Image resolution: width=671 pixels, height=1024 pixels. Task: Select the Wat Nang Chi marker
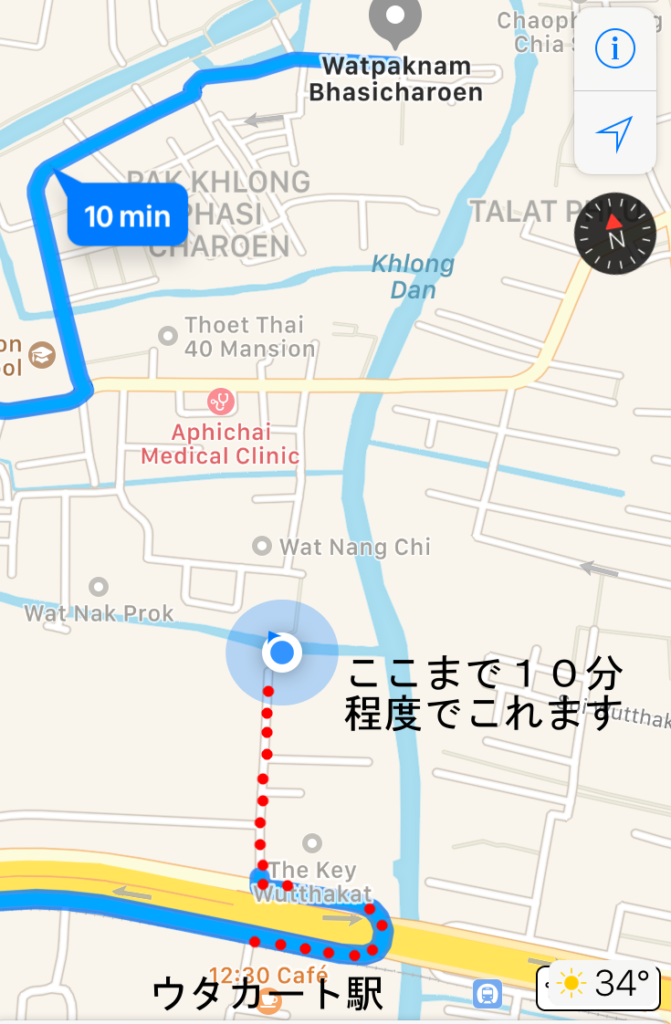coord(262,546)
